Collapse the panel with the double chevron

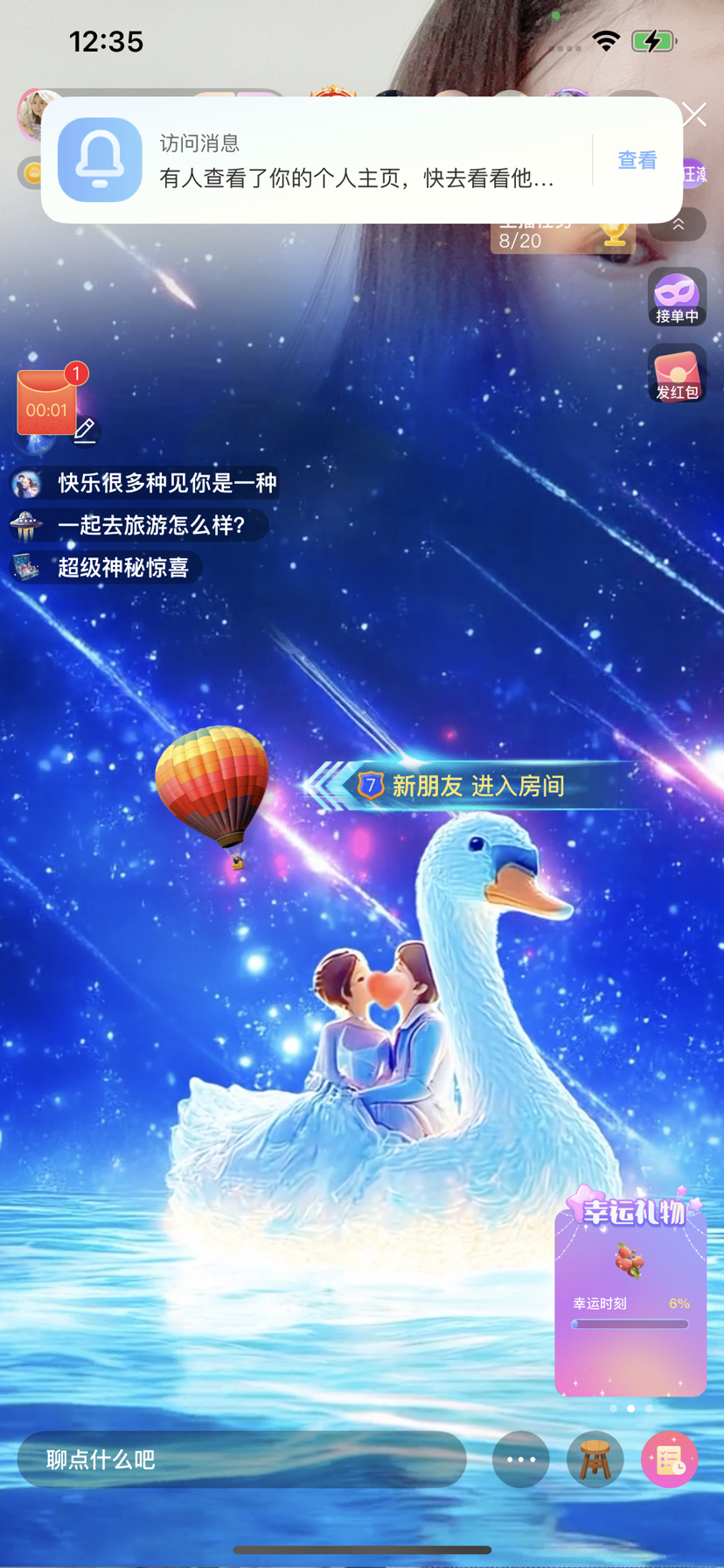[678, 225]
